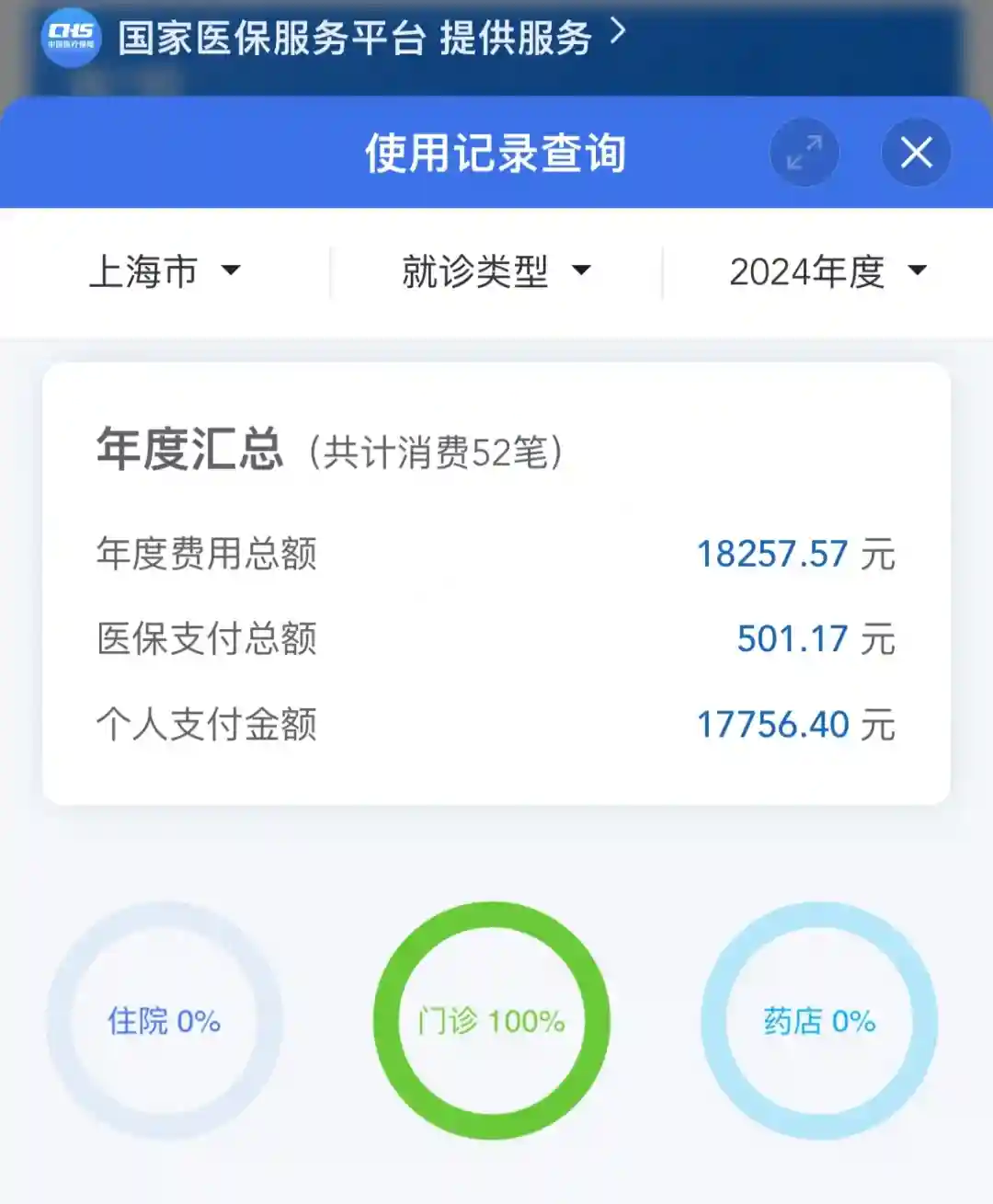
Task: Open the 上海市 city dropdown
Action: [x=165, y=271]
